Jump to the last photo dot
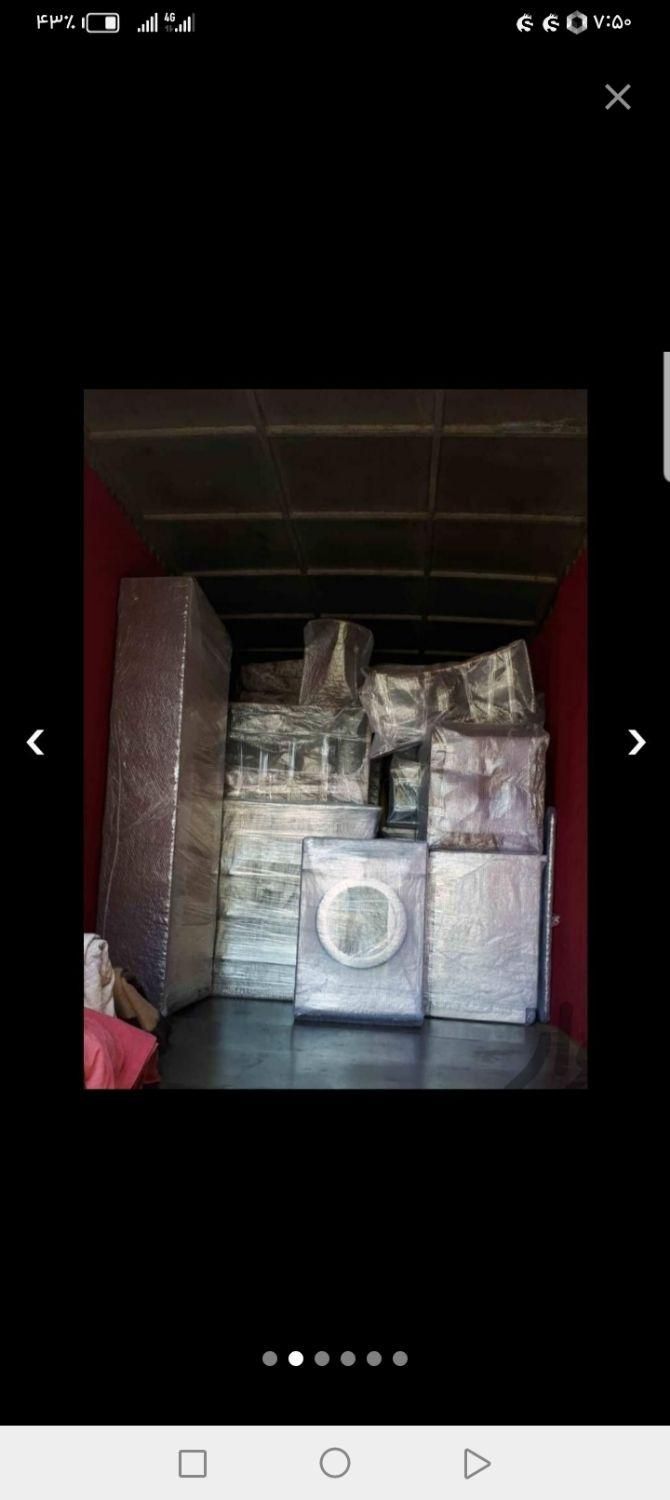Image resolution: width=670 pixels, height=1500 pixels. [x=400, y=1358]
